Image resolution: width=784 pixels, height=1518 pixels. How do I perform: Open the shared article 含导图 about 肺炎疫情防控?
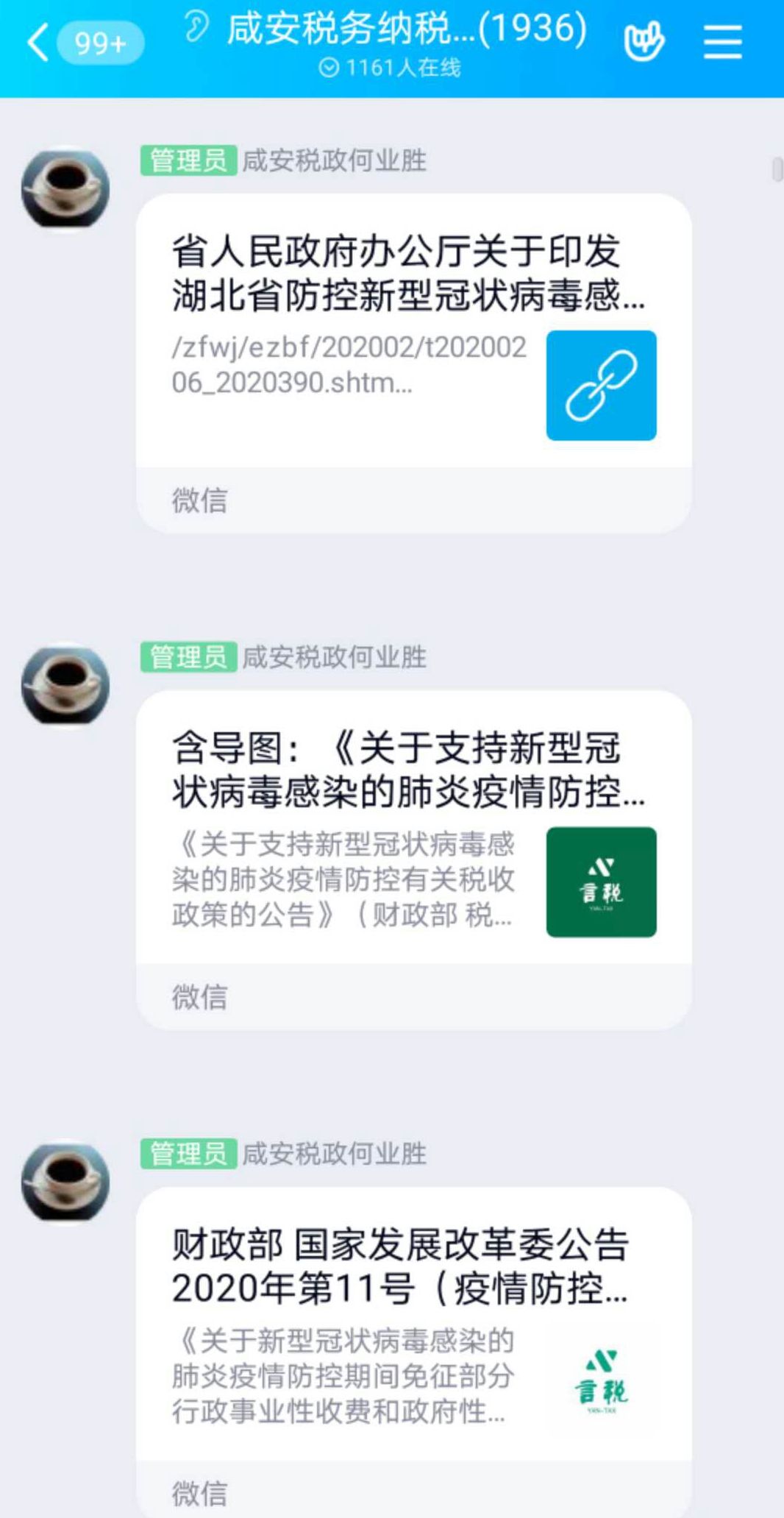(x=413, y=828)
